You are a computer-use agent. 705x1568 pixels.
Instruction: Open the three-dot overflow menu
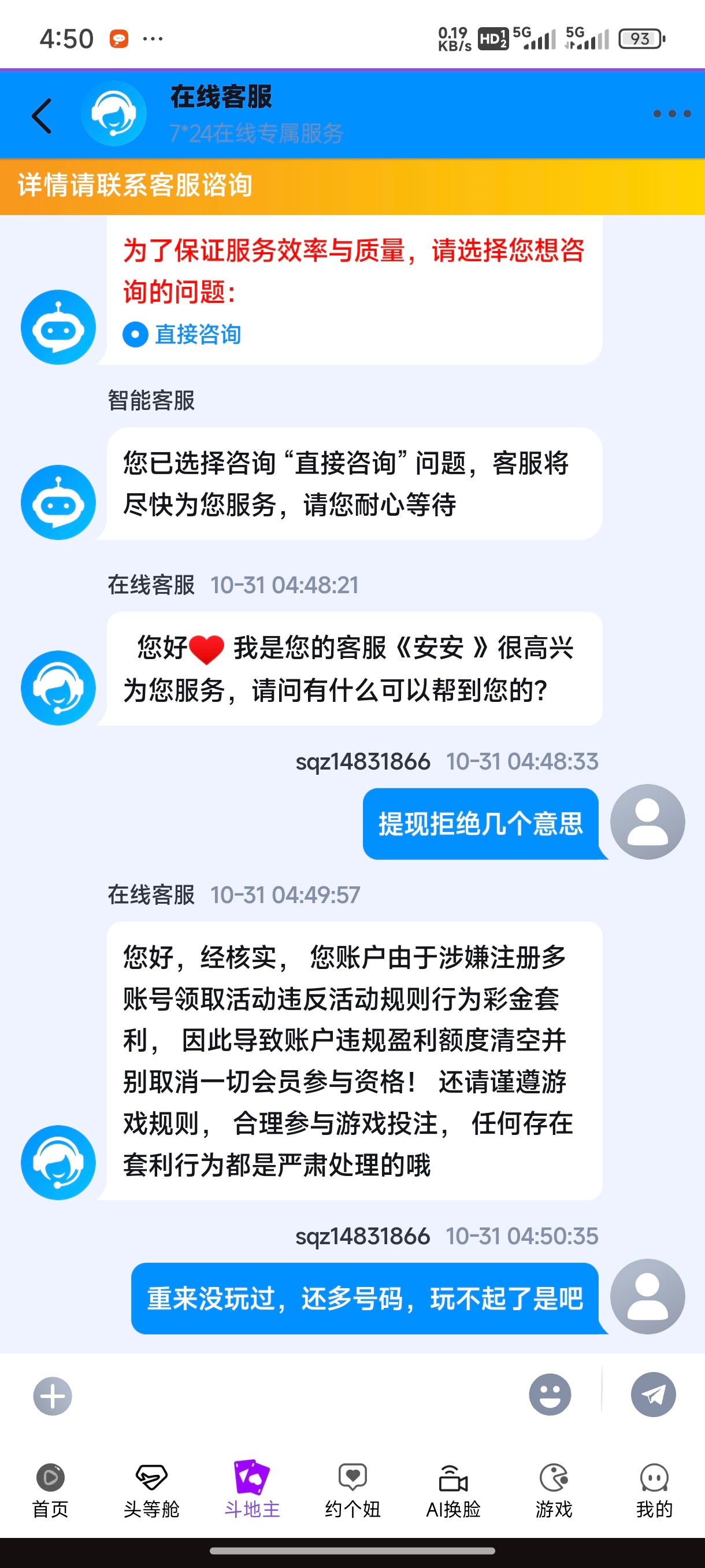point(671,114)
